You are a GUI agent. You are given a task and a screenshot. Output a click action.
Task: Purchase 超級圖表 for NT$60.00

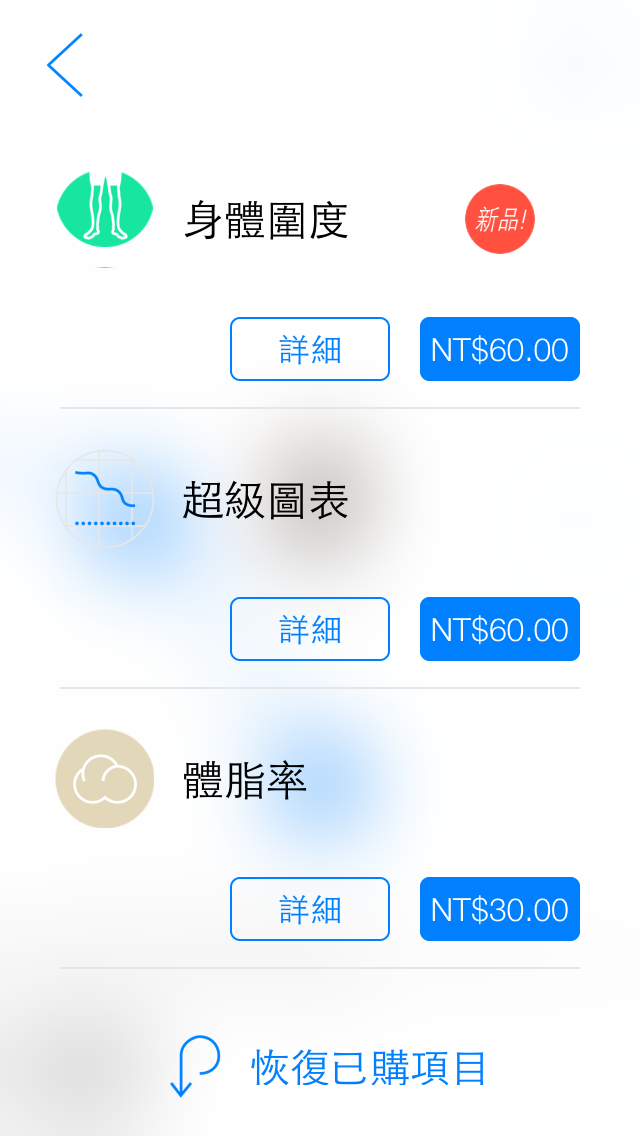point(500,629)
